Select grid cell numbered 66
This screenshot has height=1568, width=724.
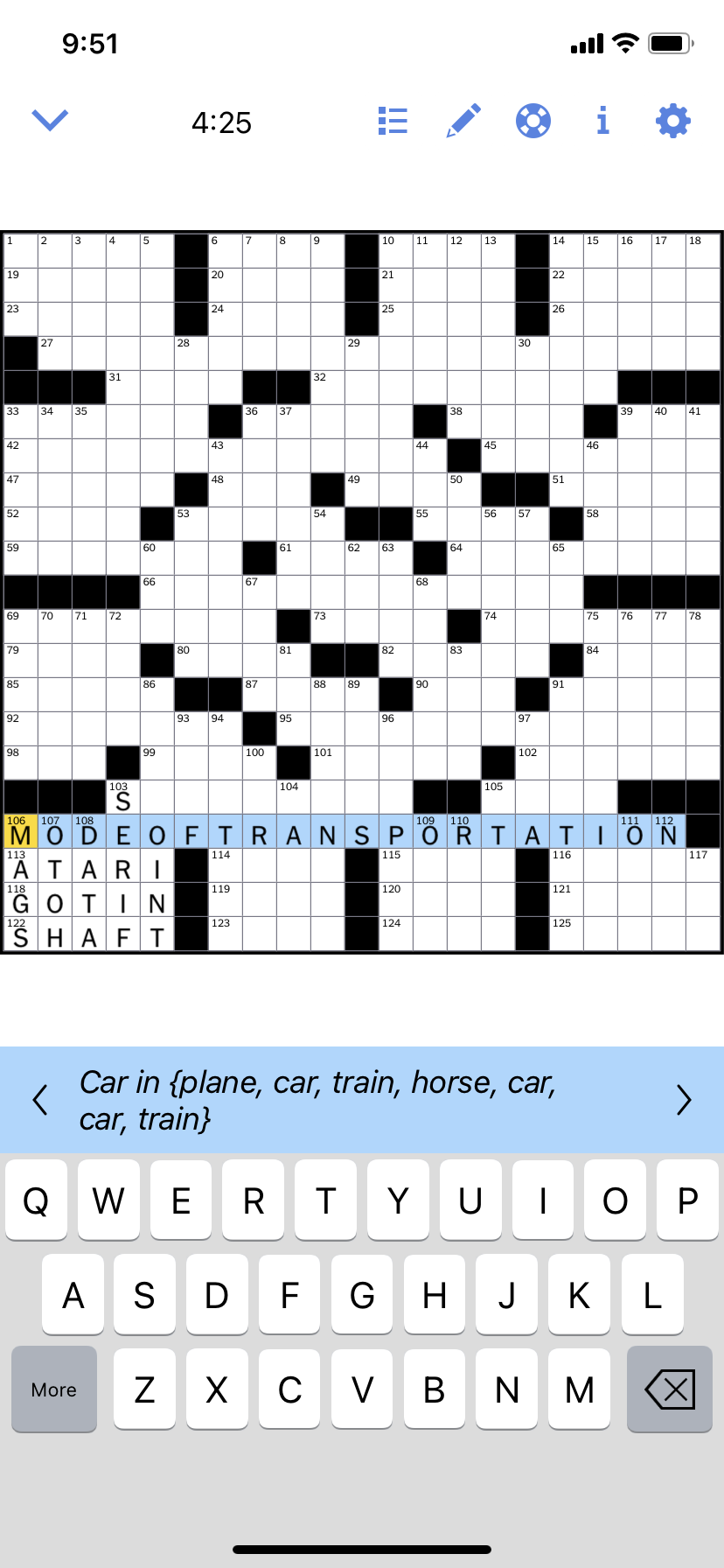(x=157, y=592)
